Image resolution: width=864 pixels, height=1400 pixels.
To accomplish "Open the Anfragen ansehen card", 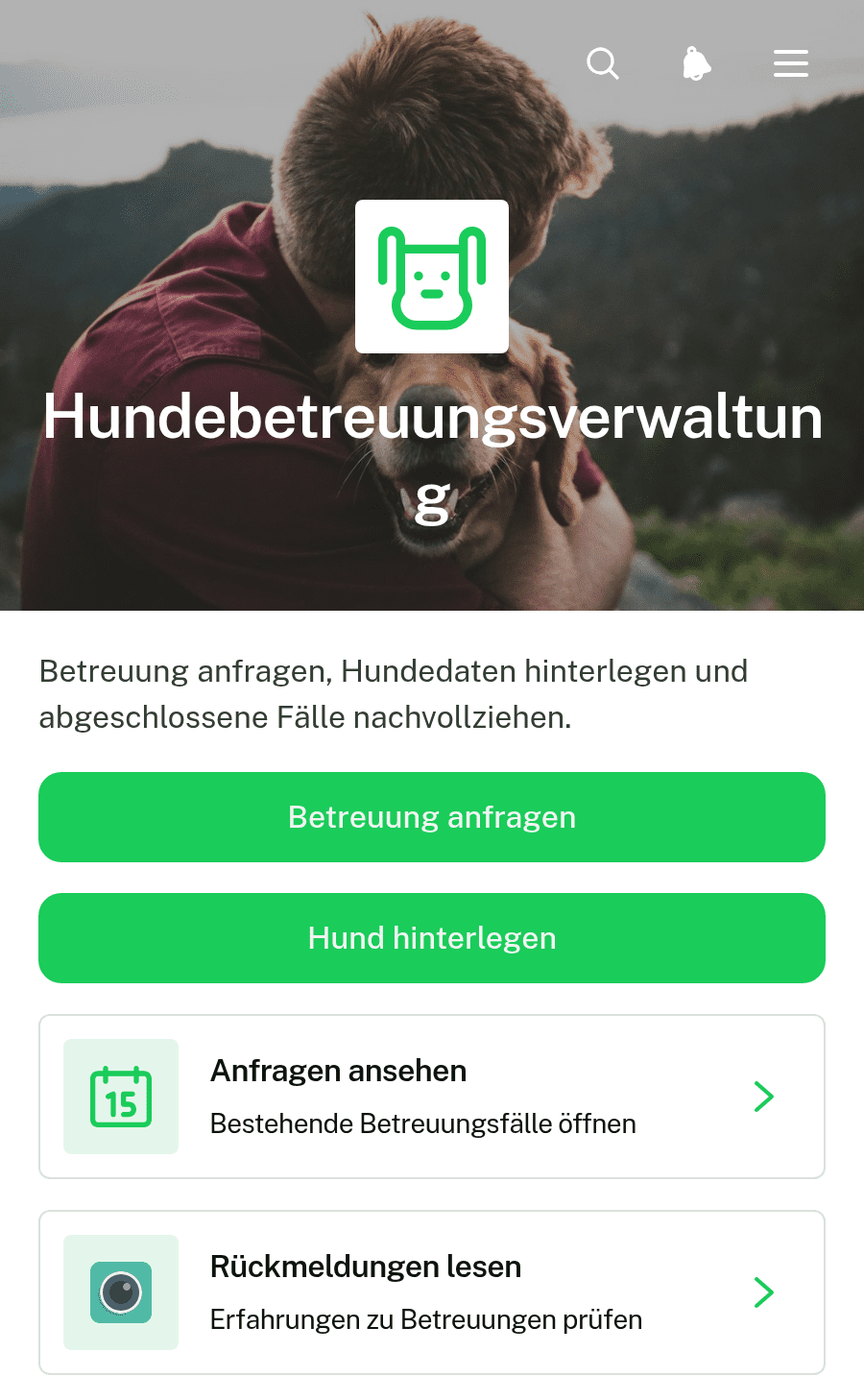I will 432,1097.
